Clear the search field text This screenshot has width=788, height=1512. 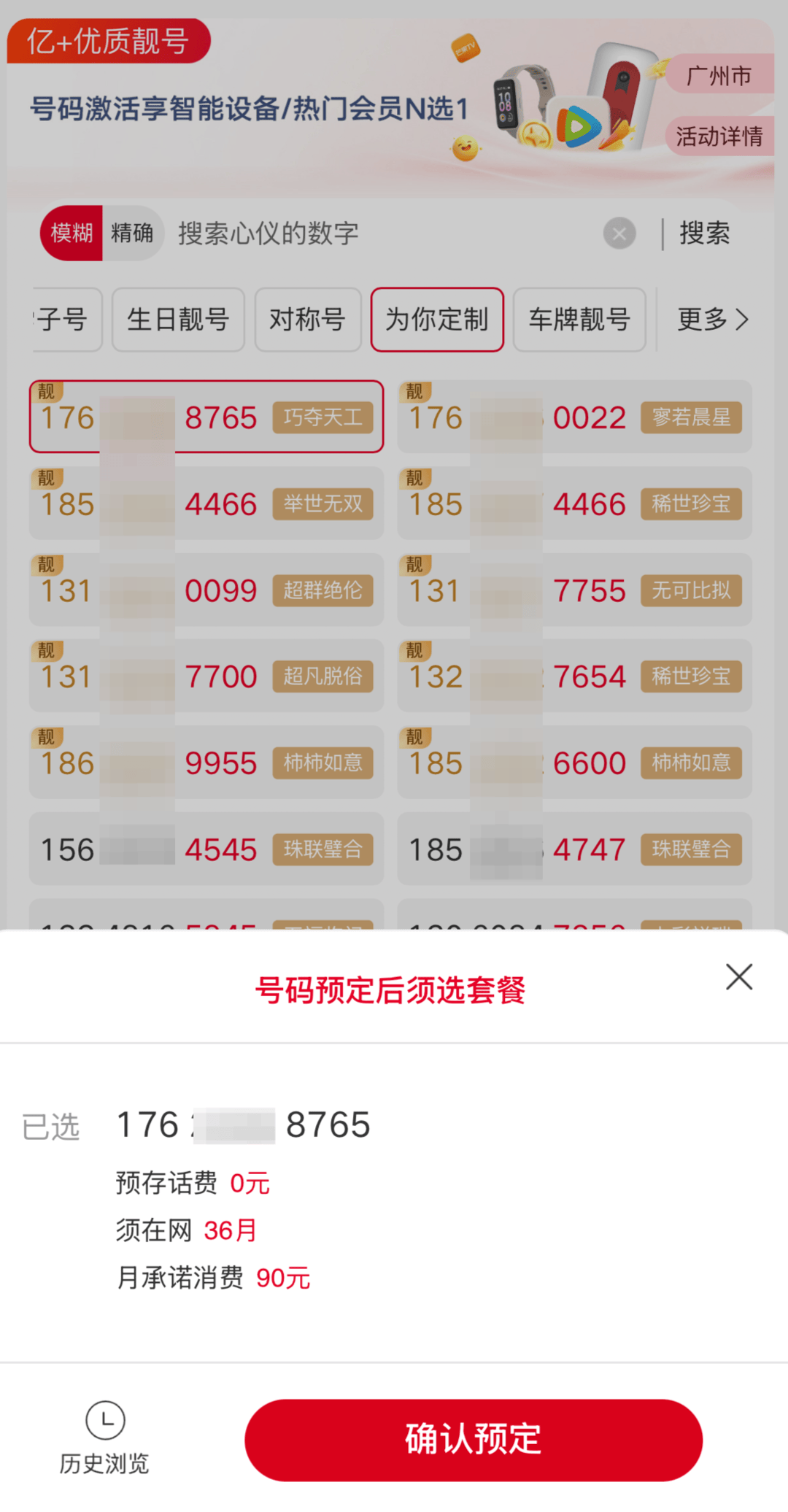tap(619, 234)
